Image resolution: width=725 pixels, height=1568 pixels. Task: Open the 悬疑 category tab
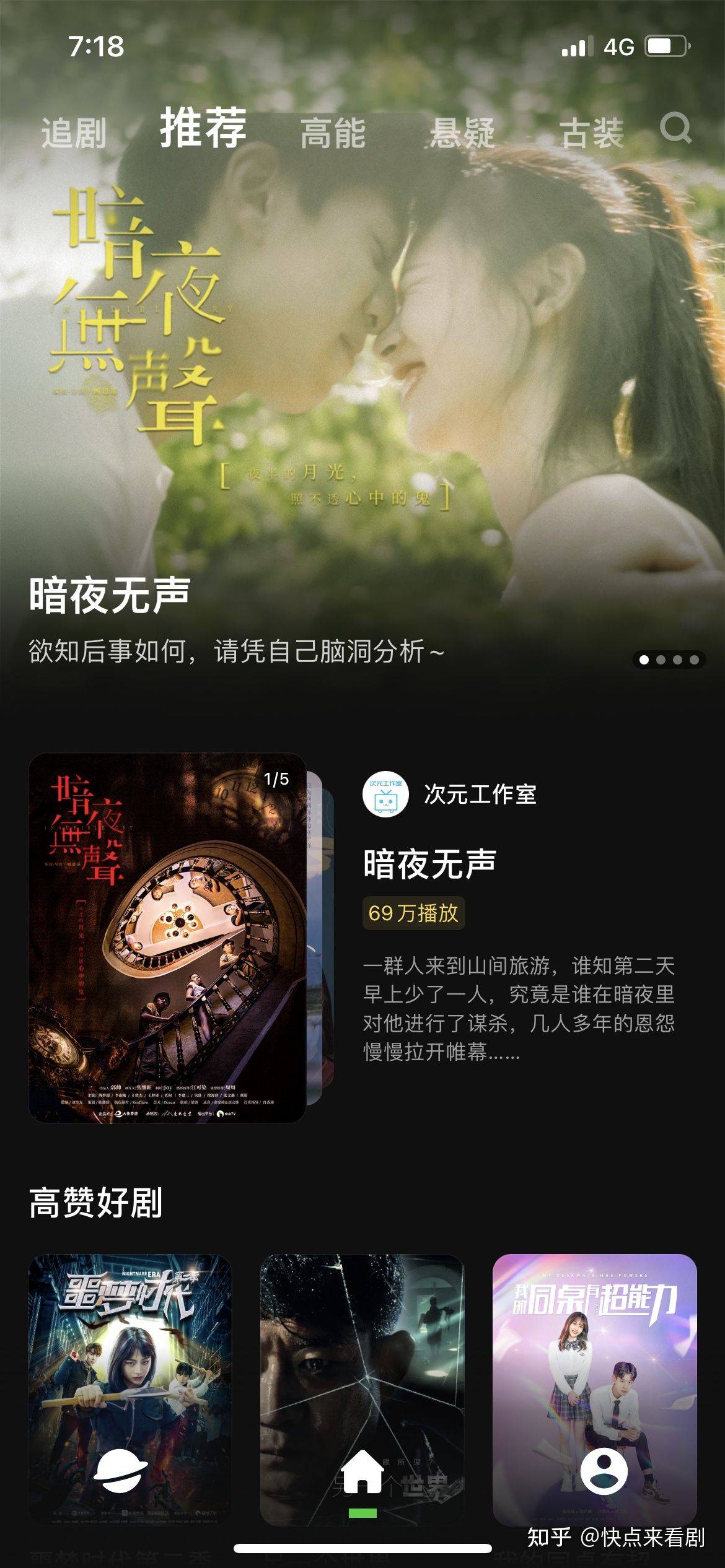pos(462,133)
